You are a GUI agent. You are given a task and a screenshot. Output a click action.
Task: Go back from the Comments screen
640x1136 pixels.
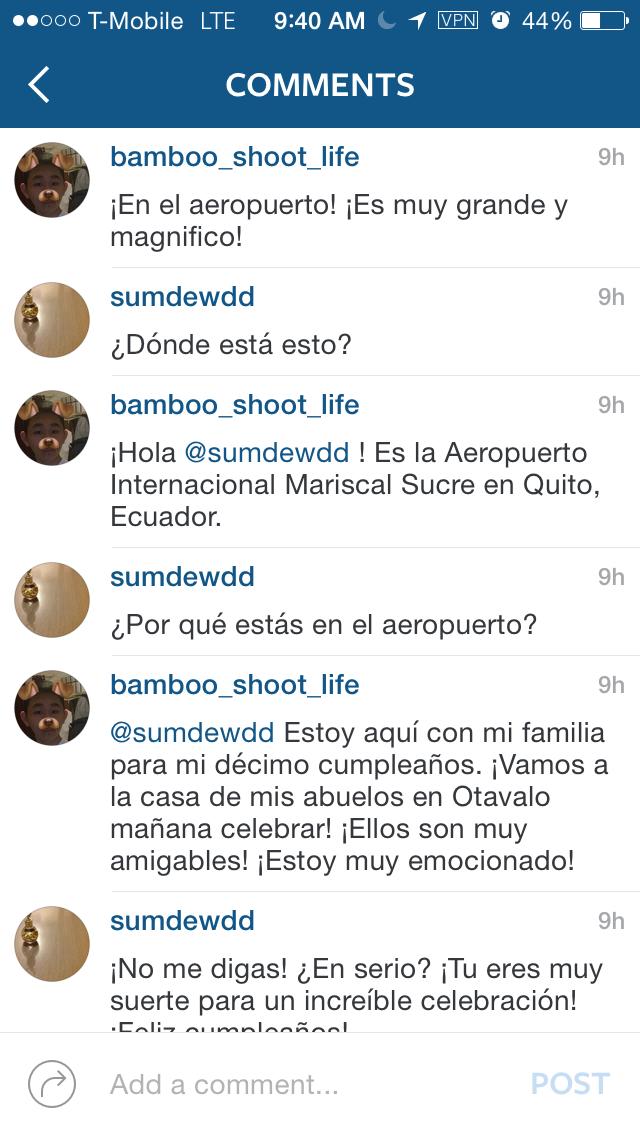point(38,85)
